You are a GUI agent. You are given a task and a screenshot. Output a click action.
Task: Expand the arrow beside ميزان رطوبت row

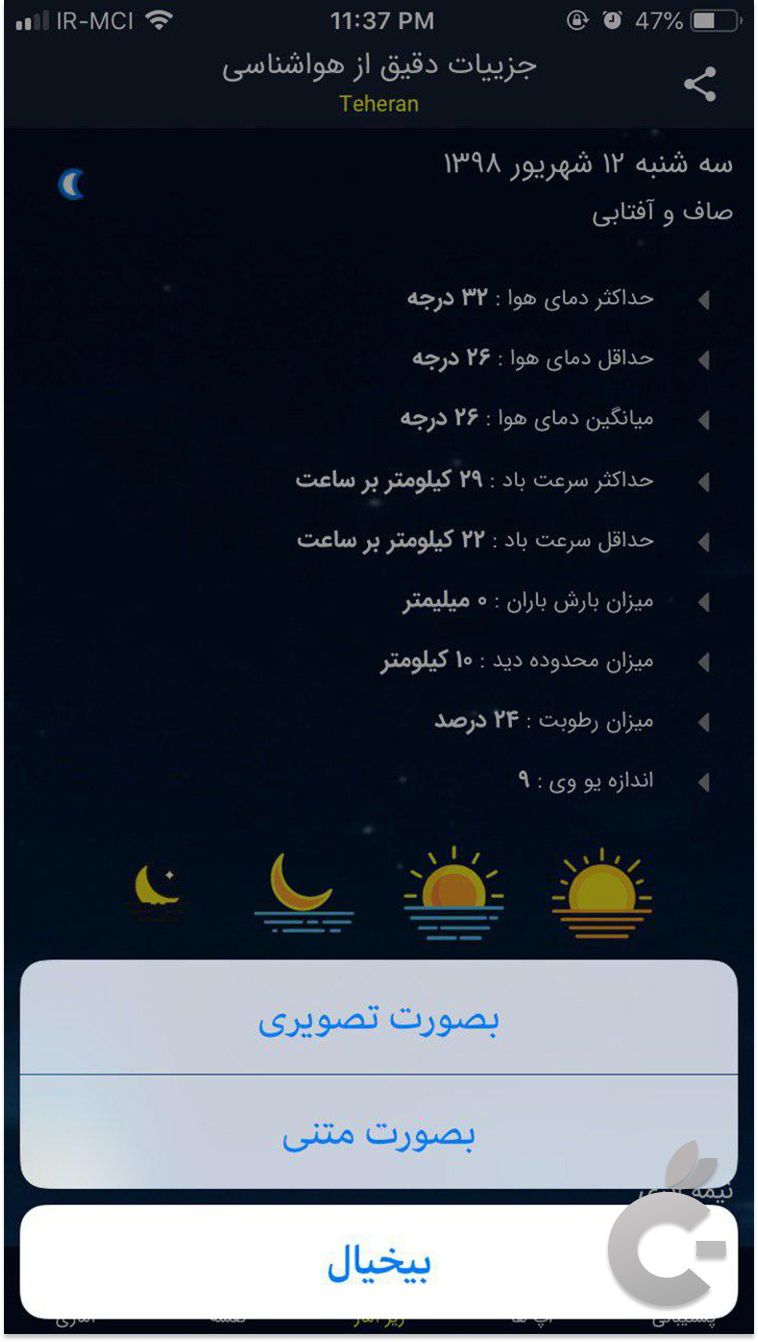706,721
